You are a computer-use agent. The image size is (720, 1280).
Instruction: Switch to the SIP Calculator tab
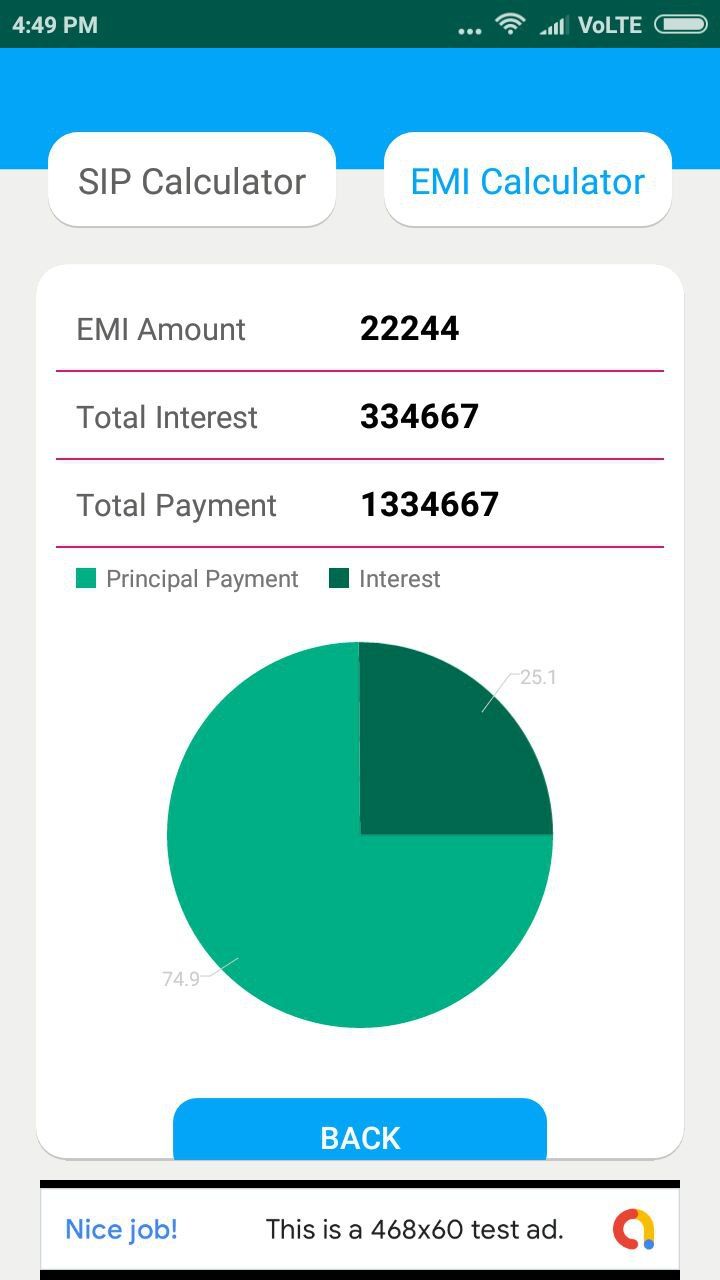click(192, 181)
